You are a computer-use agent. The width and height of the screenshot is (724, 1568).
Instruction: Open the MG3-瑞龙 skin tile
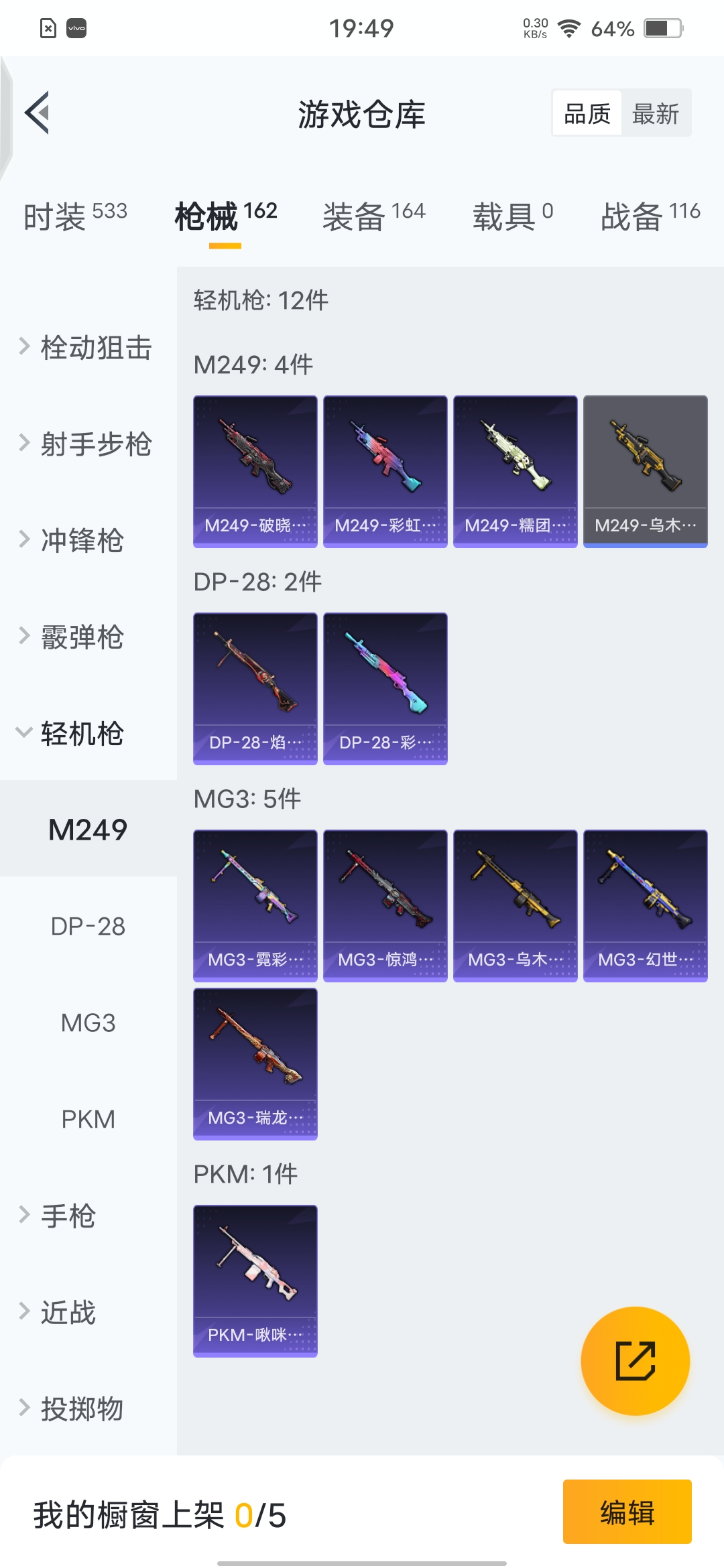[255, 1063]
